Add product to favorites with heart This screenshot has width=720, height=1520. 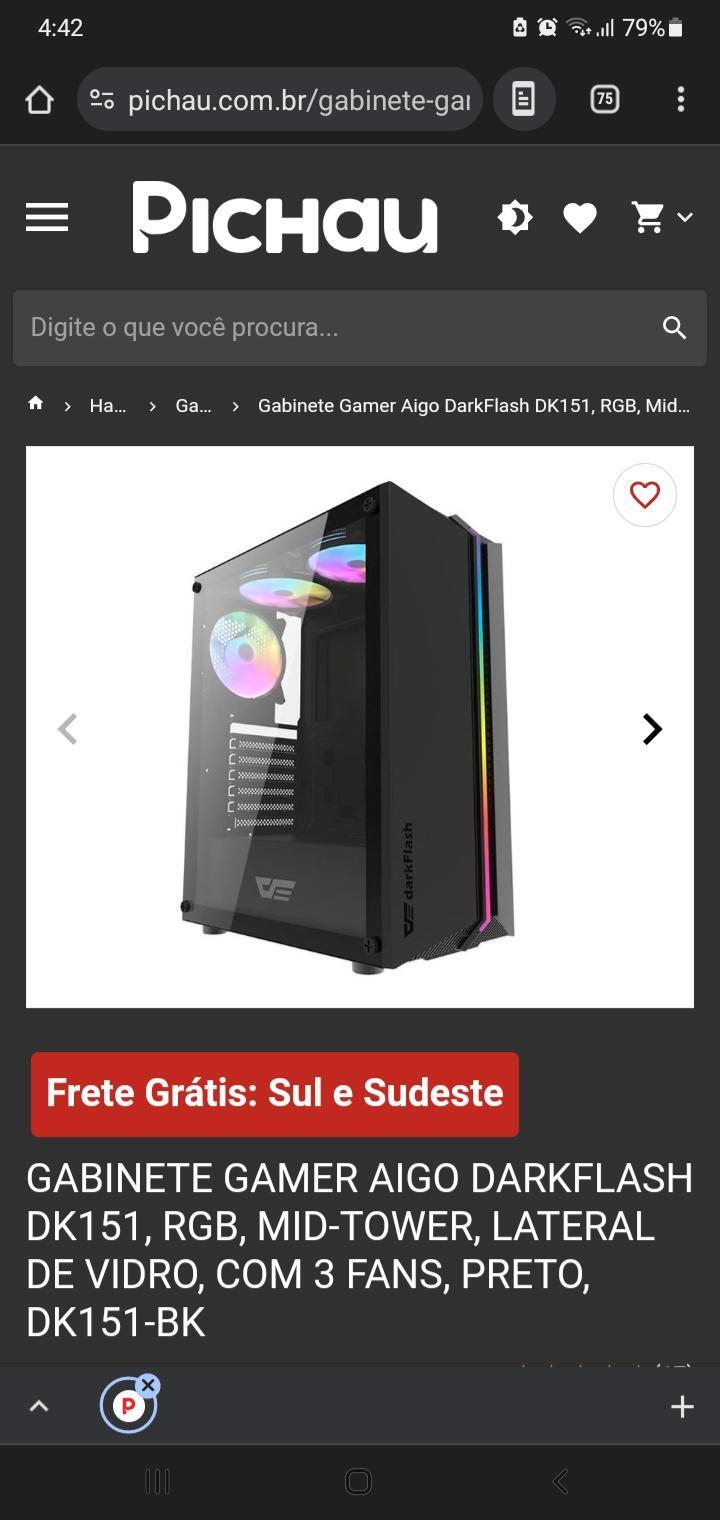point(645,495)
